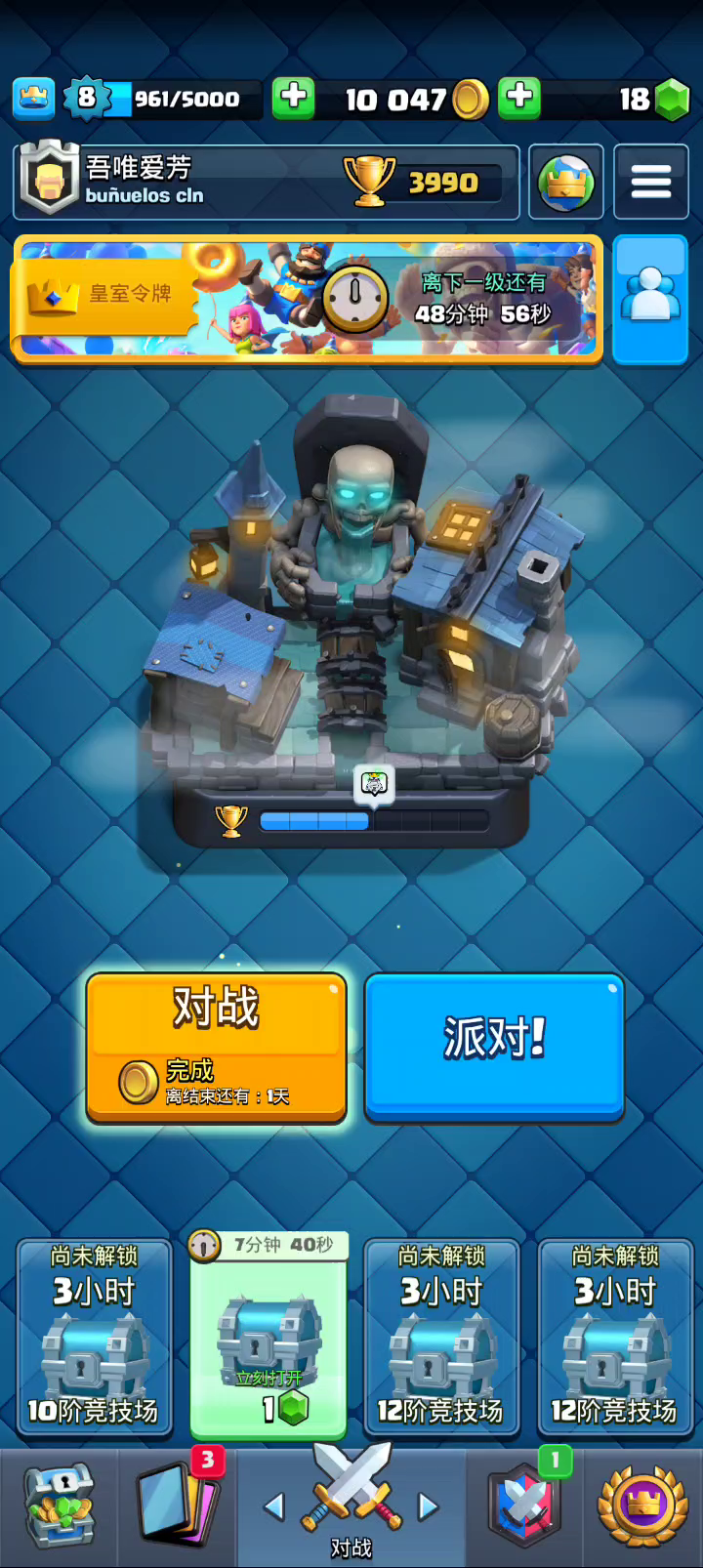
Task: Tap the blue 派对! party button
Action: (x=494, y=1046)
